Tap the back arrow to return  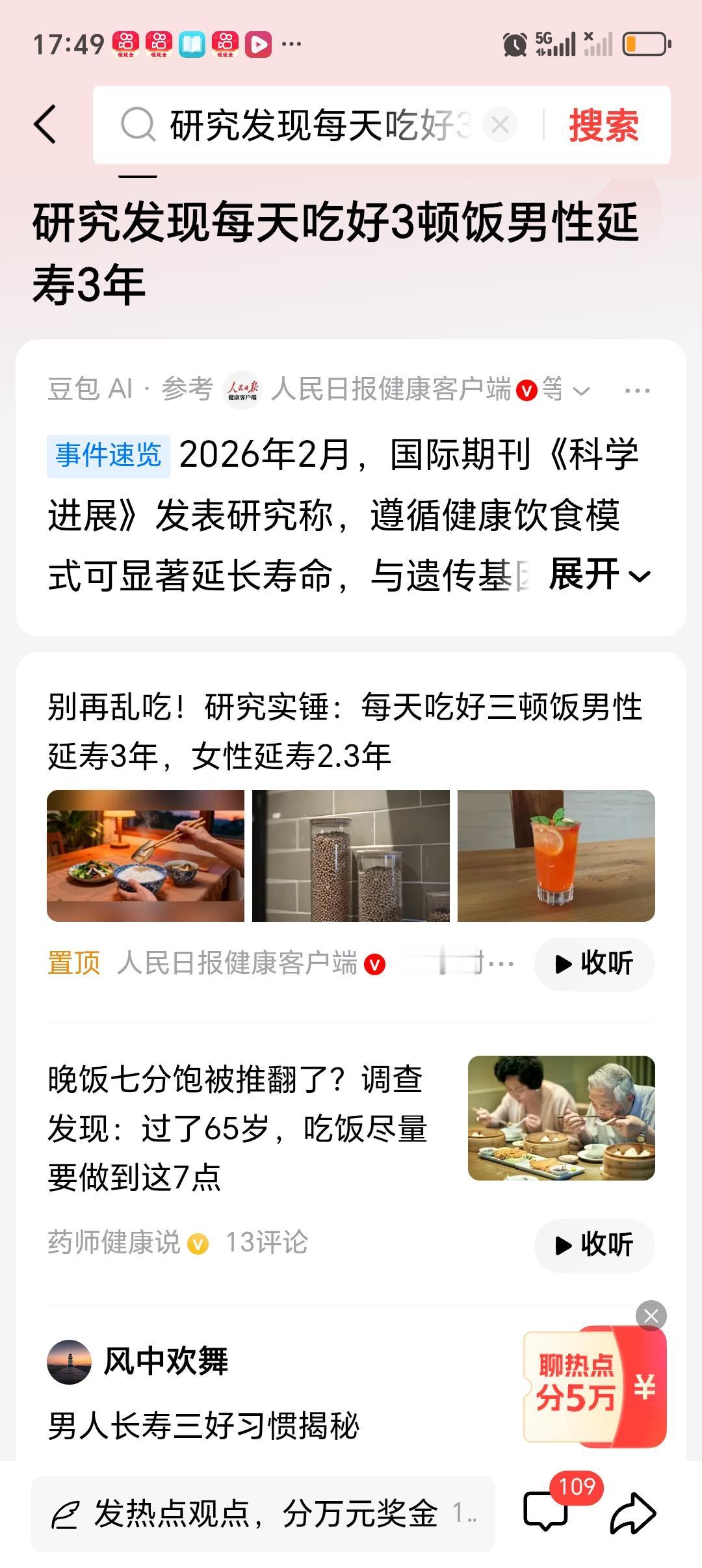coord(45,125)
